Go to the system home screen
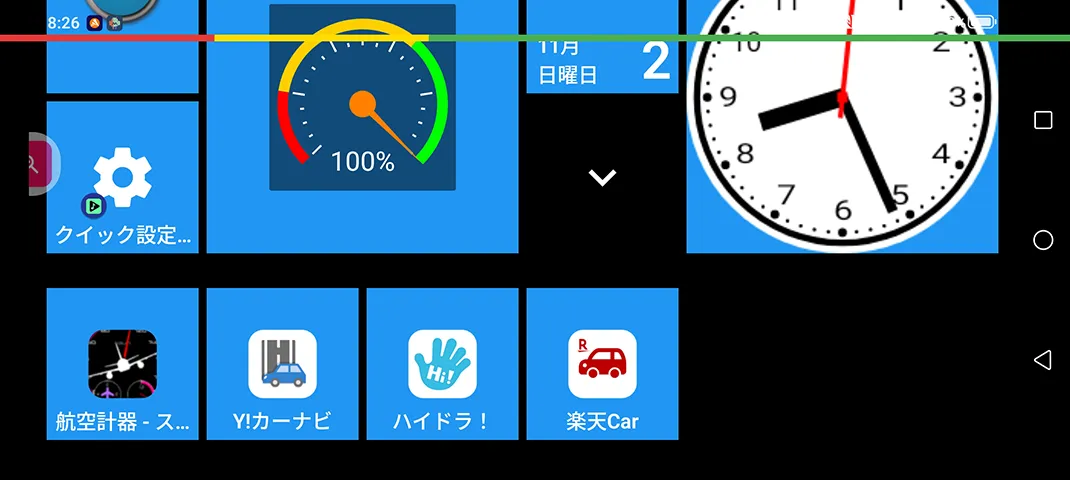Screen dimensions: 1070x480 tap(1042, 240)
